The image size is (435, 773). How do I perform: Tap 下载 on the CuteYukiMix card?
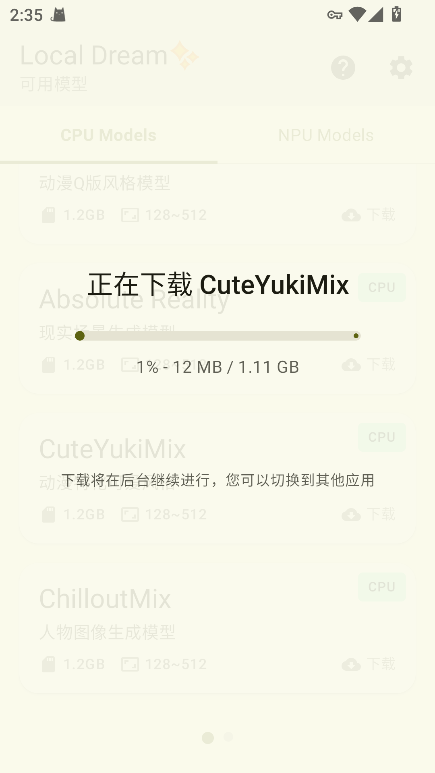(x=368, y=515)
